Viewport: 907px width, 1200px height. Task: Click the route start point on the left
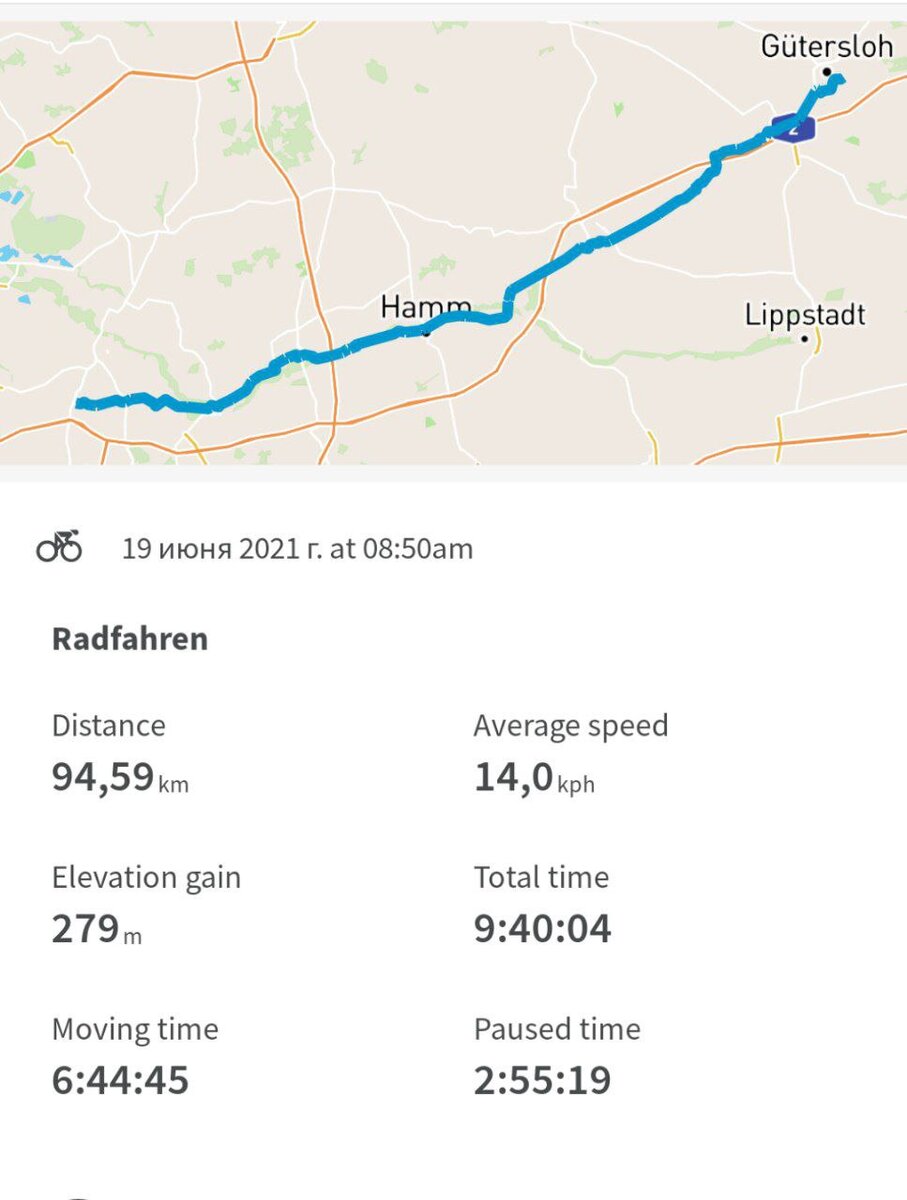[78, 404]
